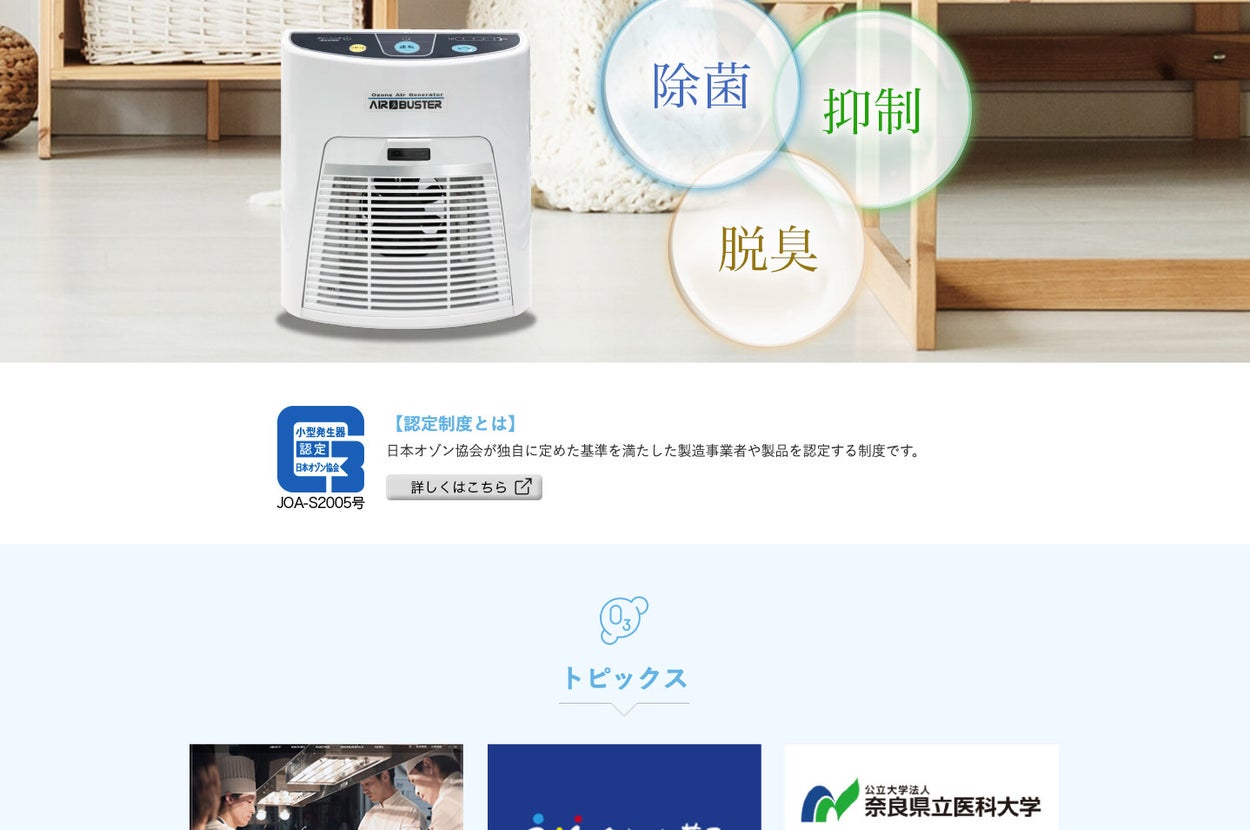Open the 奈良県立医科大学 topic card
The image size is (1250, 830).
(921, 790)
